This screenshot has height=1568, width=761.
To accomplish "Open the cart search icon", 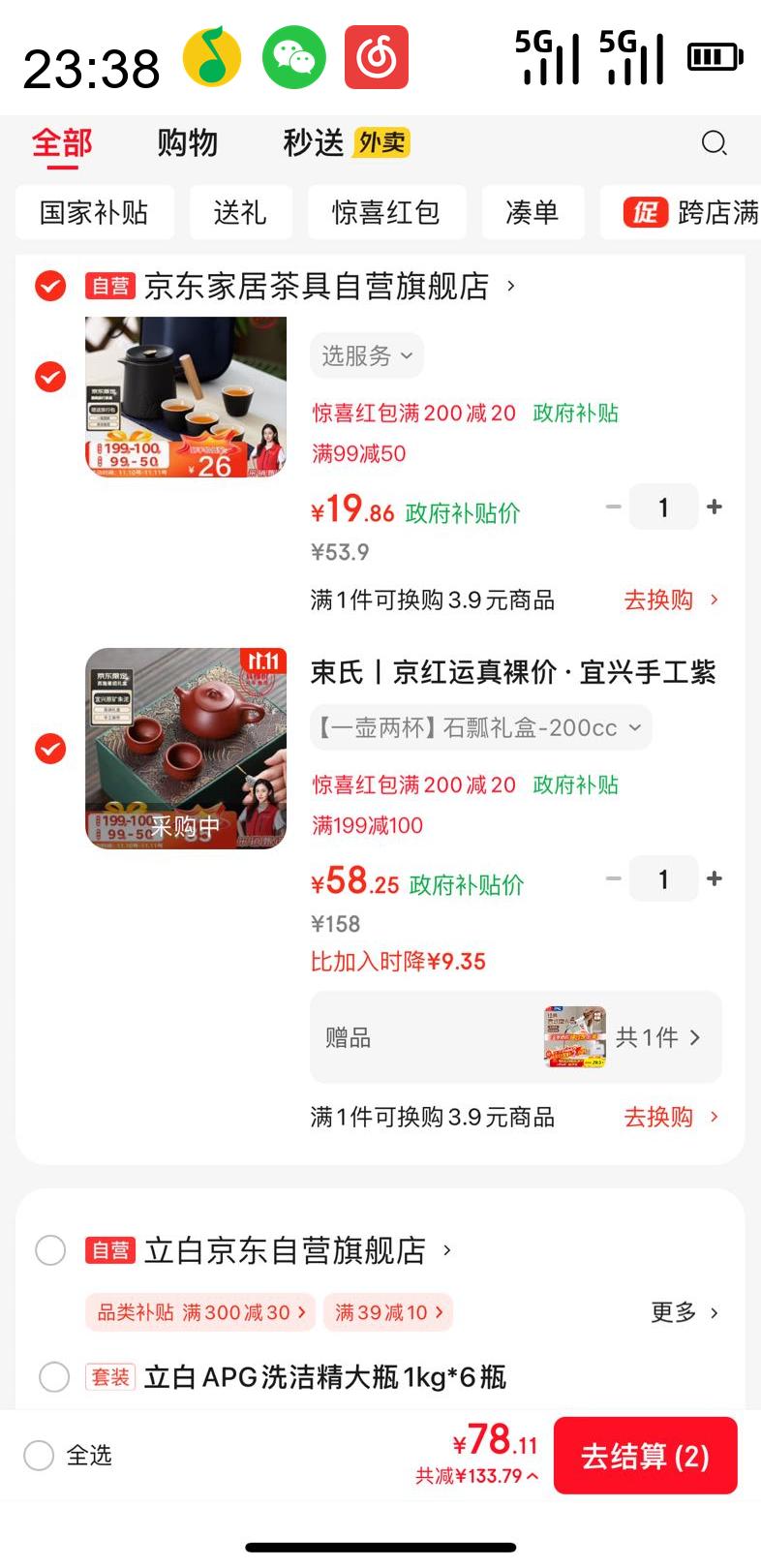I will (x=714, y=143).
